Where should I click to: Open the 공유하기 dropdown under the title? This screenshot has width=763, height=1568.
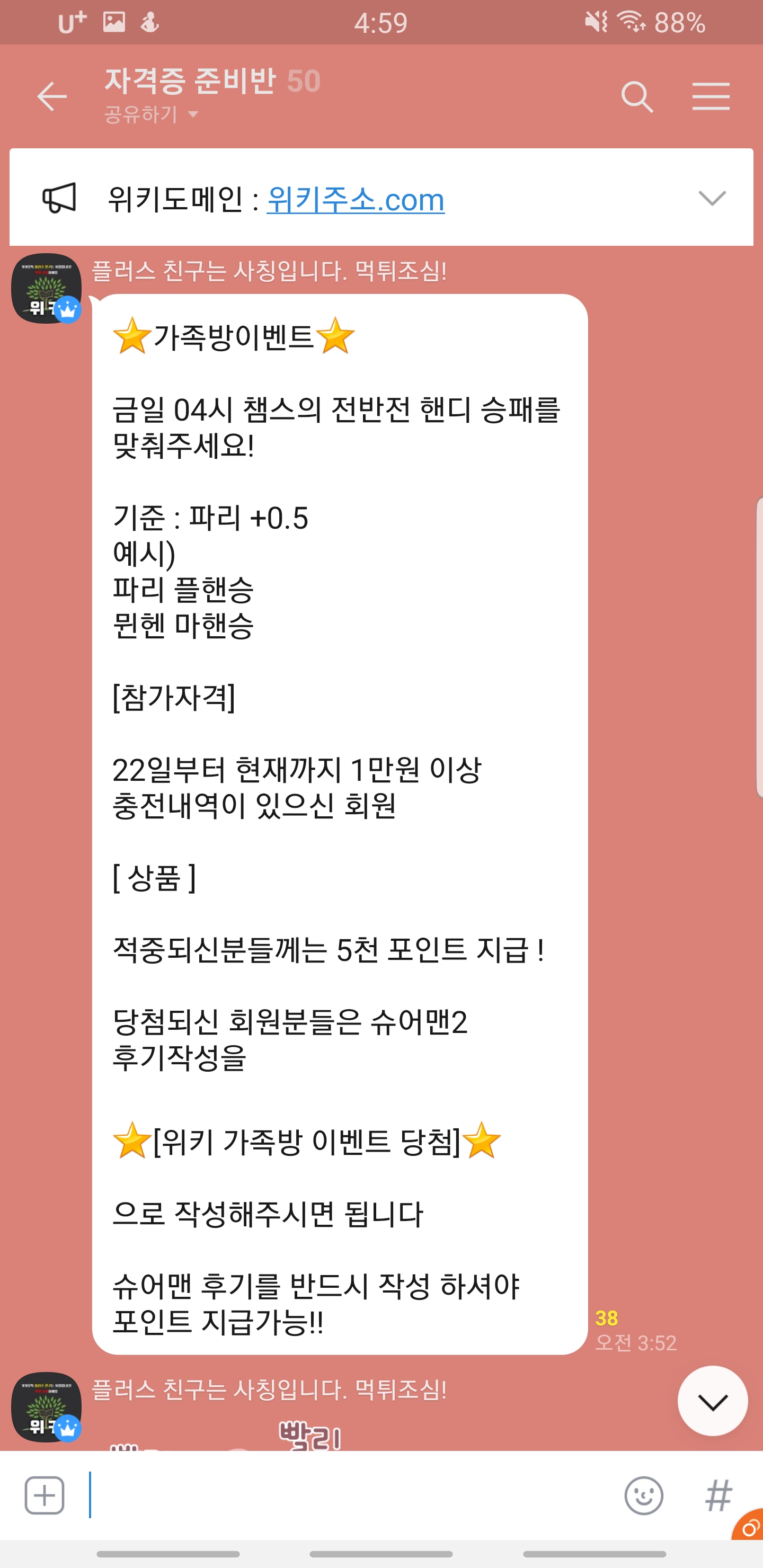click(x=151, y=114)
